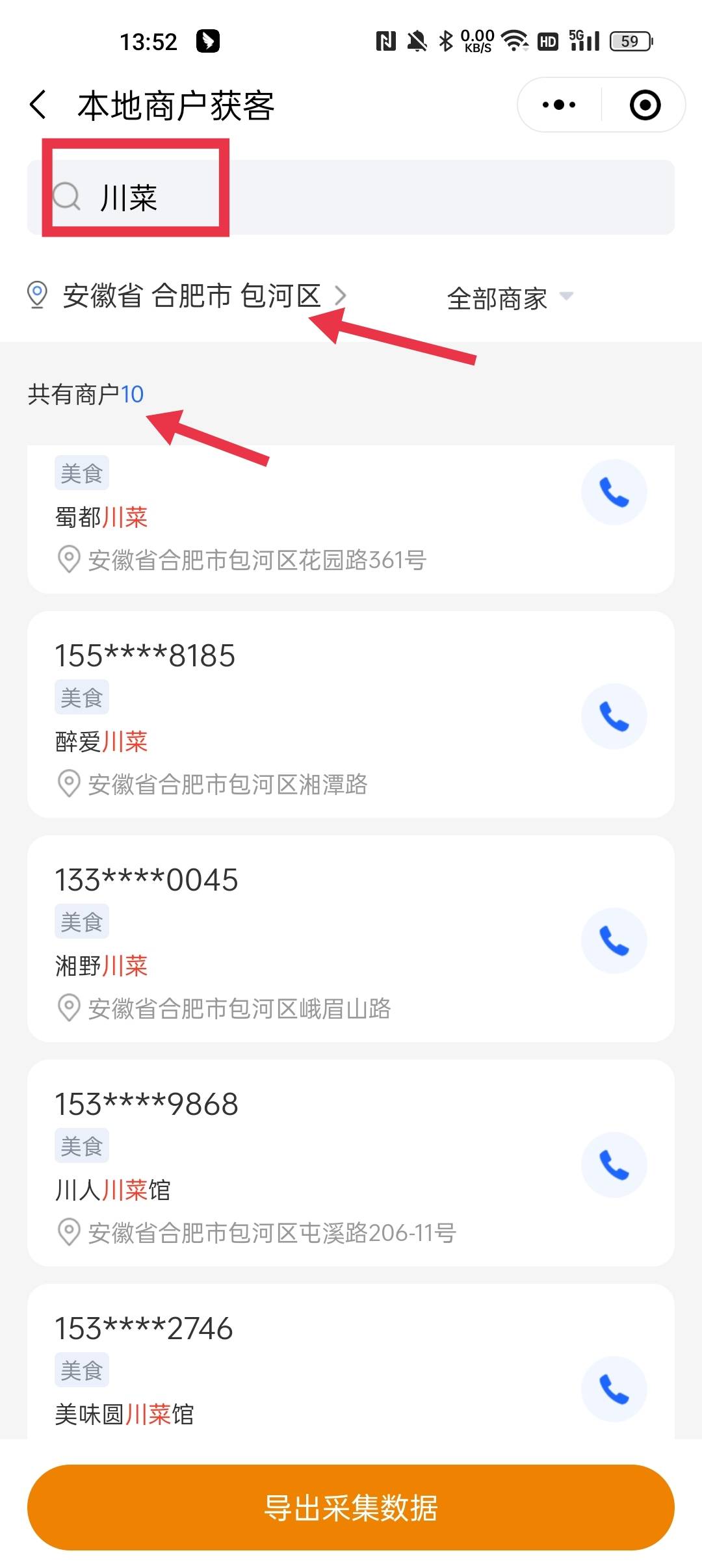Viewport: 702px width, 1568px height.
Task: Call the merchant 醉爱川菜
Action: (x=614, y=716)
